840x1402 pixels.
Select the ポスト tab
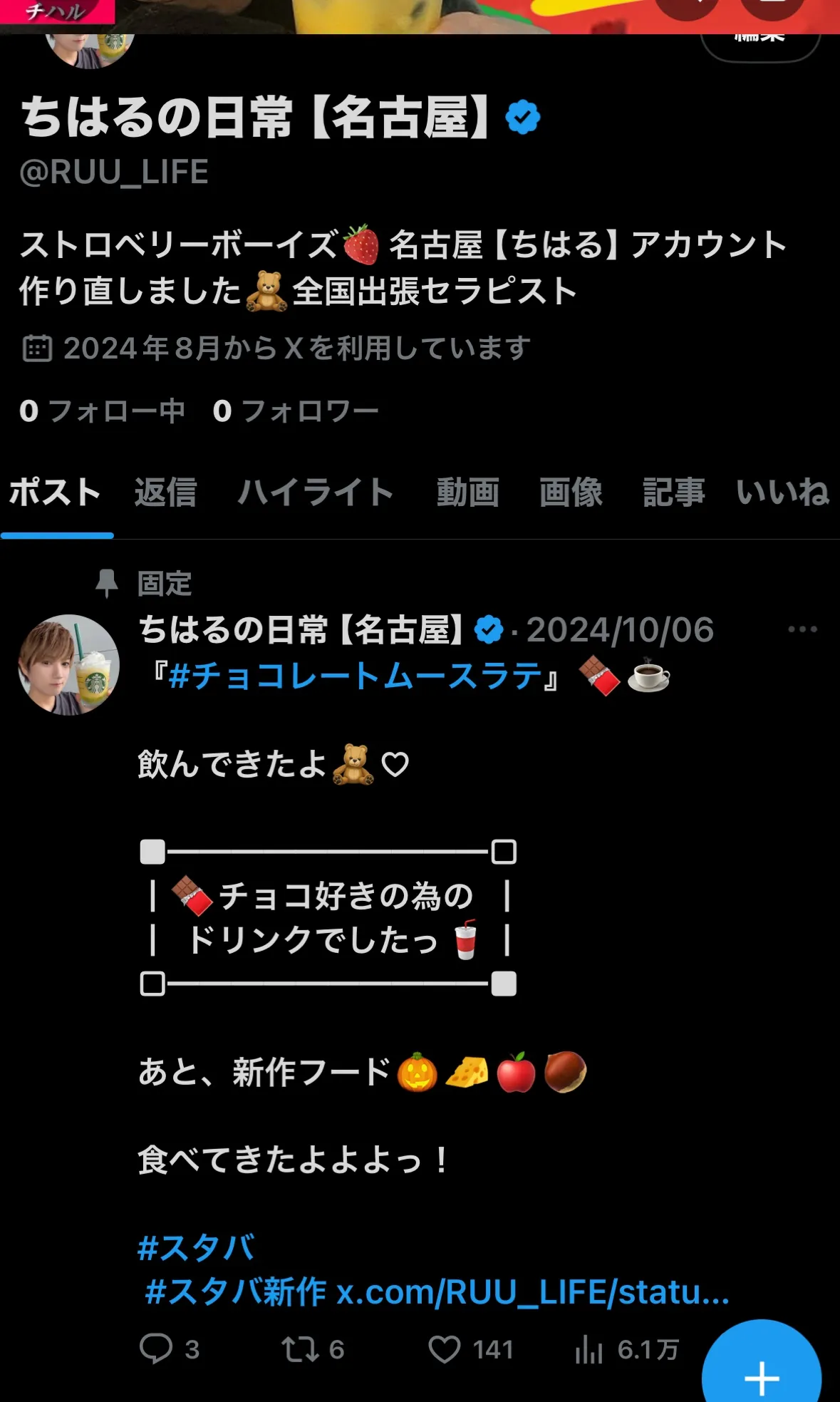55,493
